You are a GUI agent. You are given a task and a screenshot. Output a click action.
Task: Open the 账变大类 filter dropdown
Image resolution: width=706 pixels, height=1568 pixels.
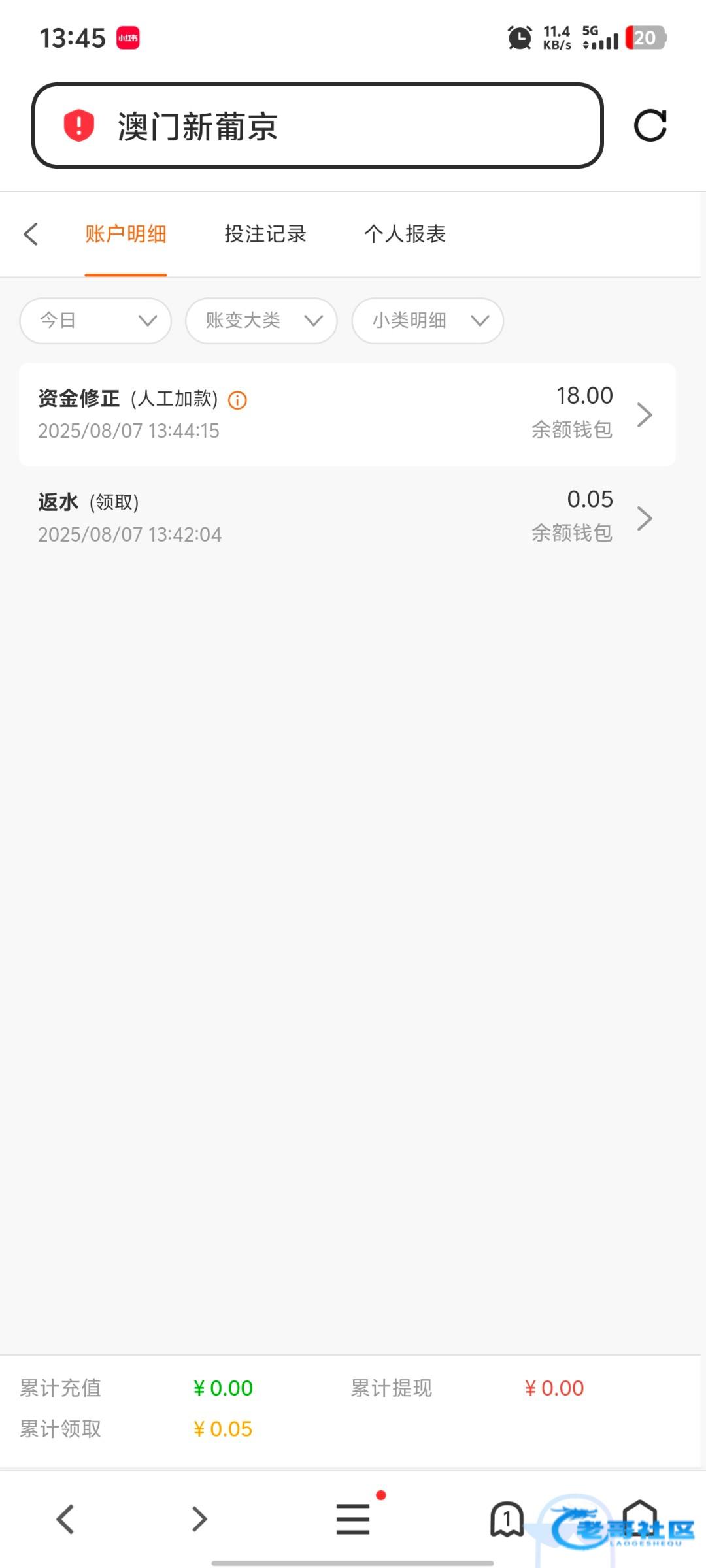(261, 321)
